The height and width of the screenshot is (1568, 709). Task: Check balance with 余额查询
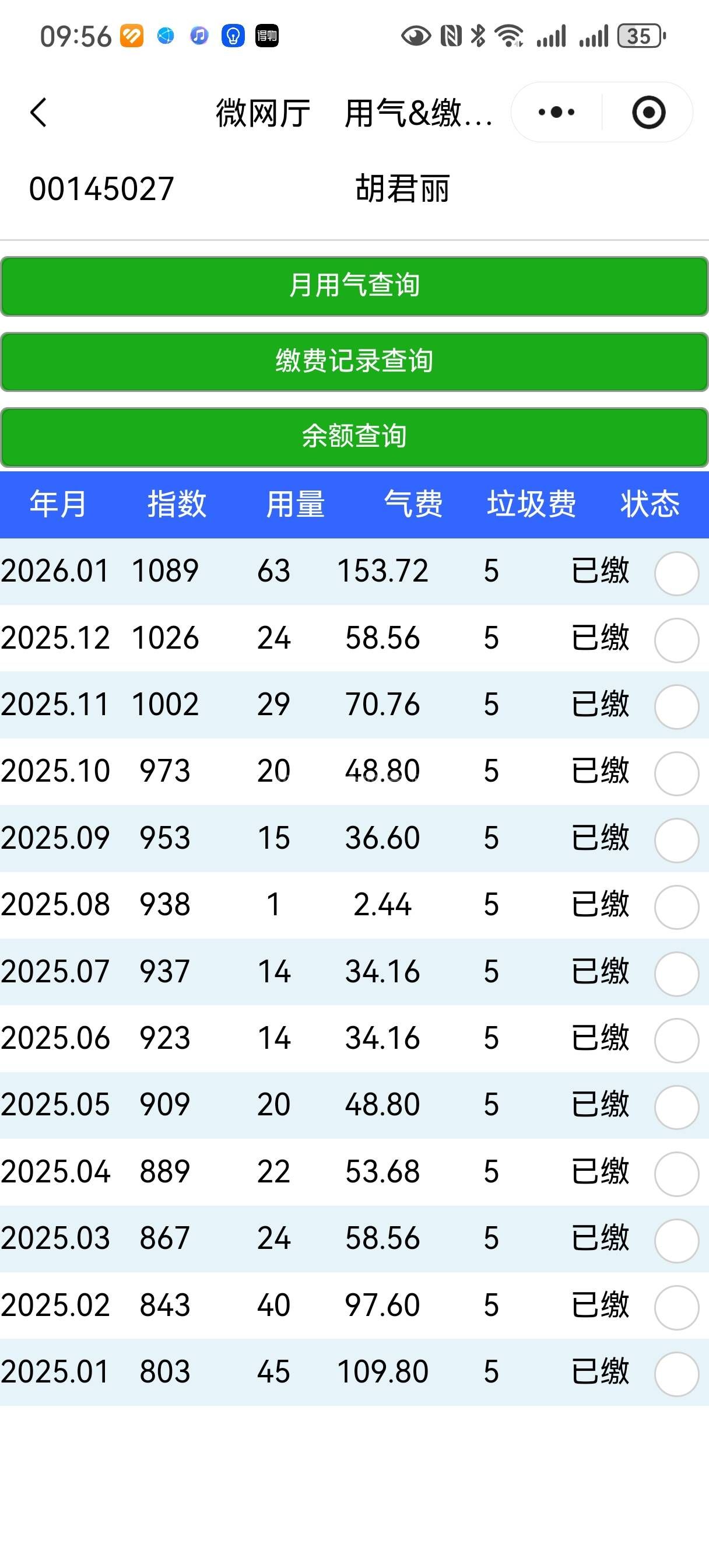click(354, 437)
